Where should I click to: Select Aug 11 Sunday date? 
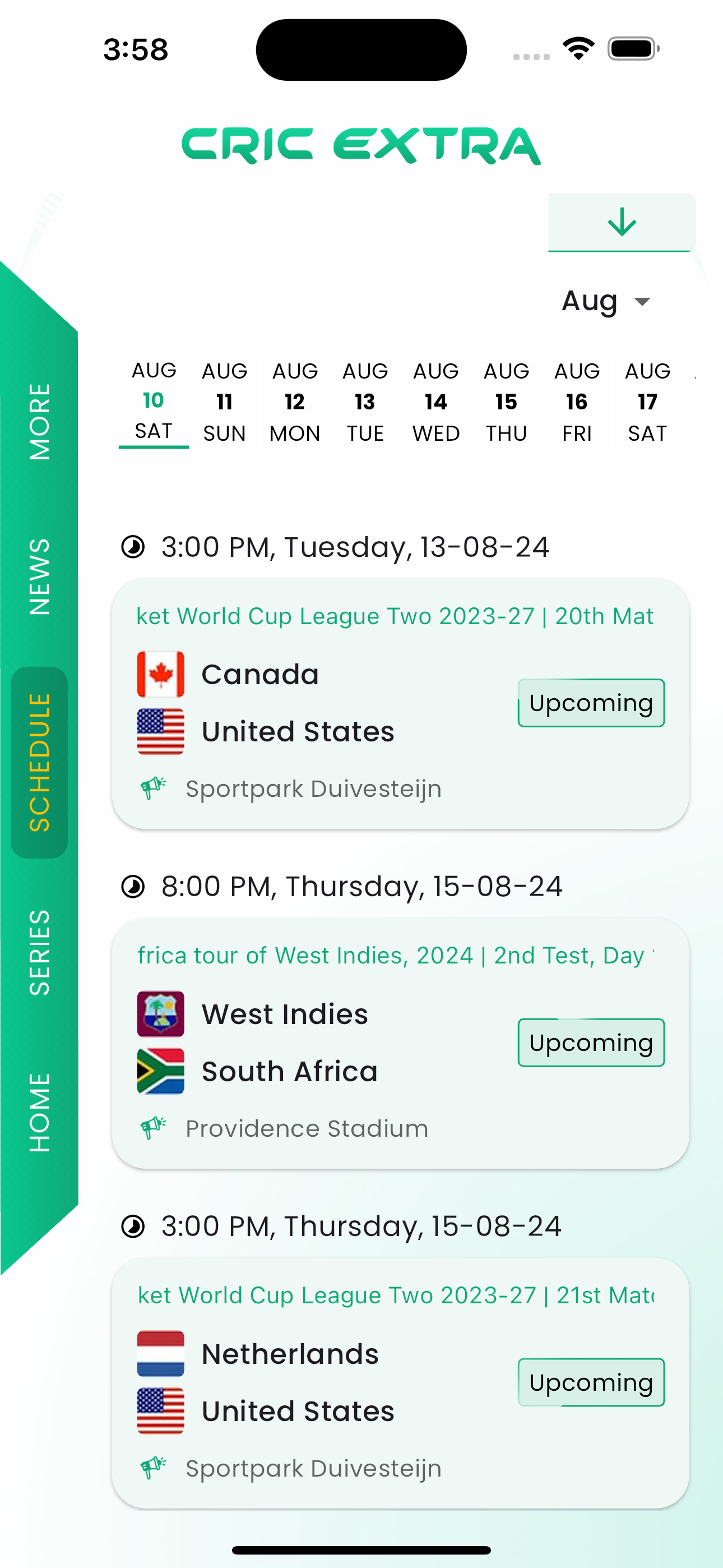coord(224,402)
